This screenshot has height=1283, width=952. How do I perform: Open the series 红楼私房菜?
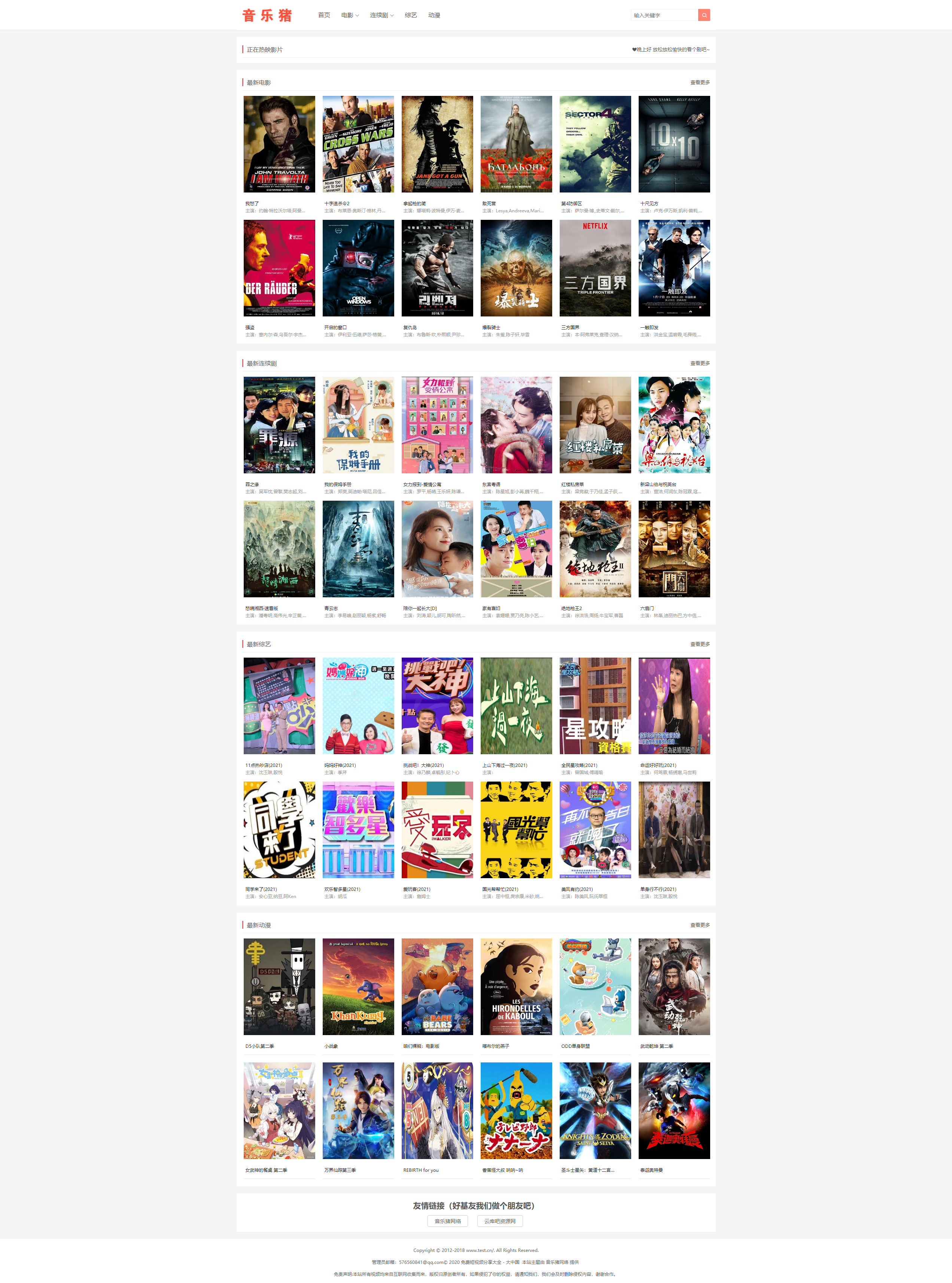[595, 425]
